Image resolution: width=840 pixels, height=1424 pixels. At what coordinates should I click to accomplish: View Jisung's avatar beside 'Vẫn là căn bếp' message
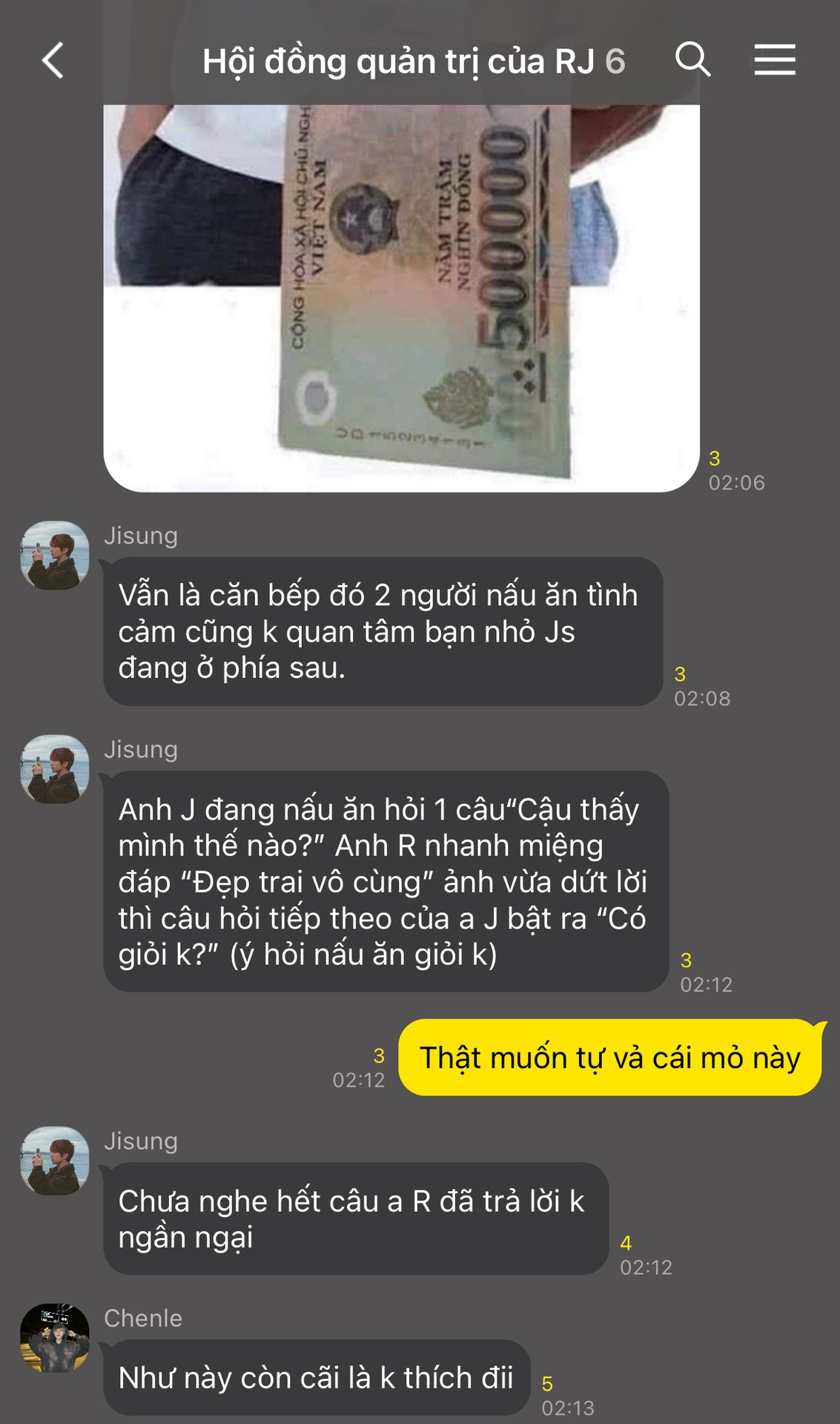[55, 556]
